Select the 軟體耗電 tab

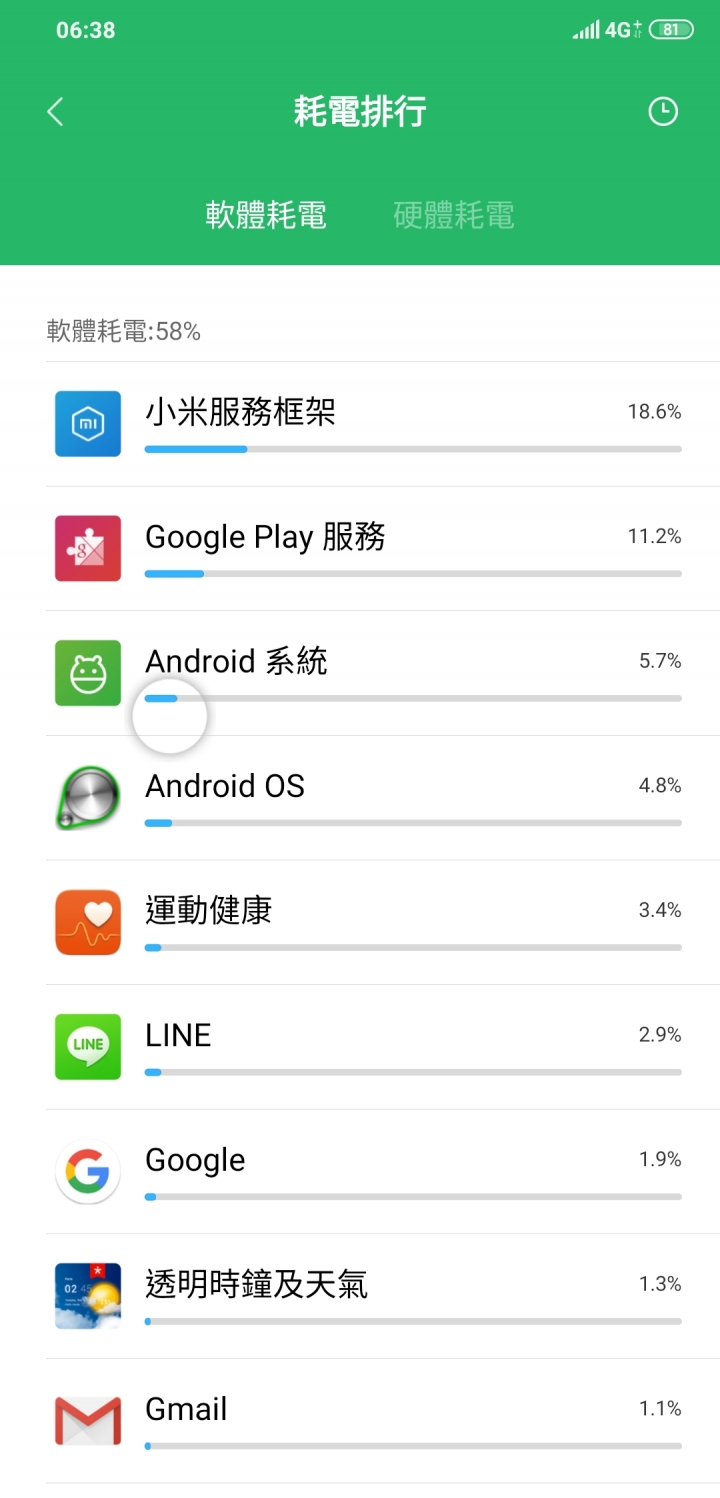tap(266, 215)
